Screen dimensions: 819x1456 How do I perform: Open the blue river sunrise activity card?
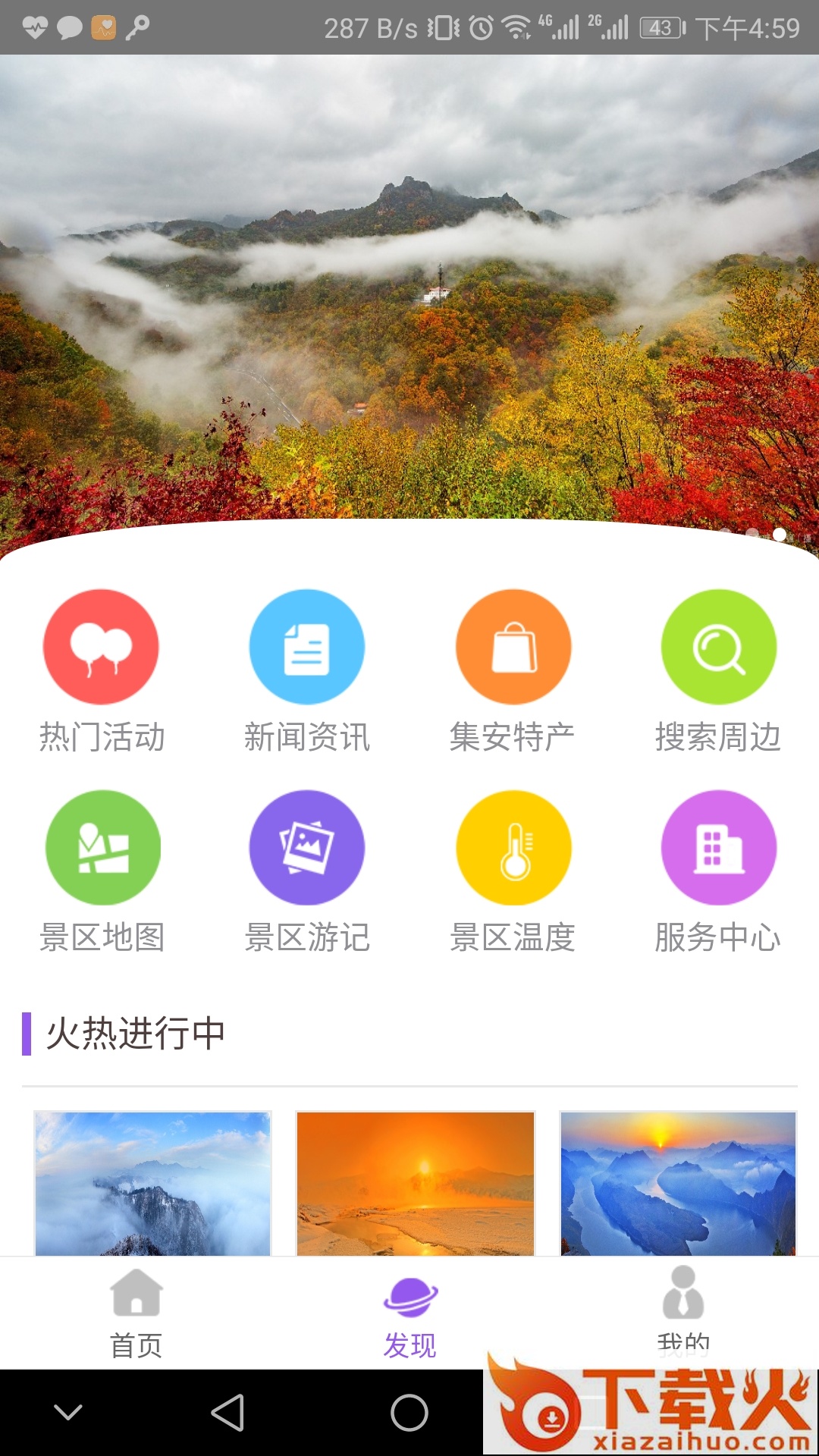pos(678,1183)
